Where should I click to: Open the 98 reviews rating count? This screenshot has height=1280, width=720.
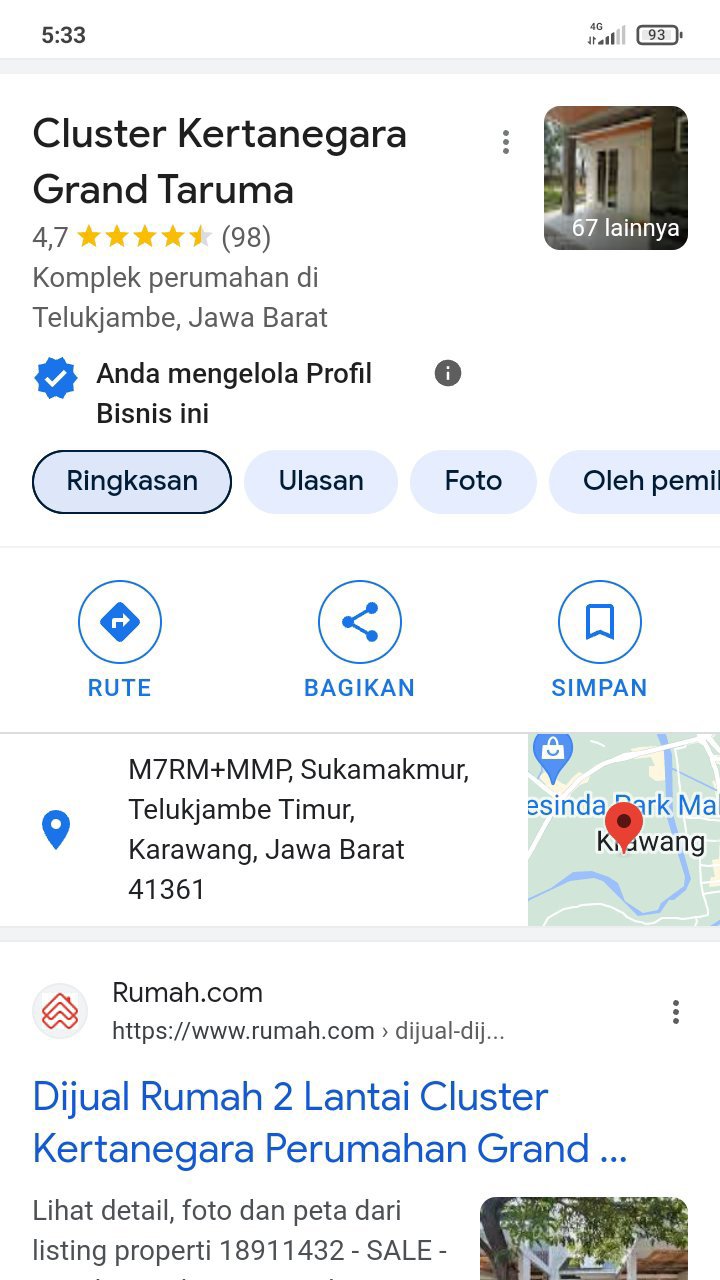(246, 237)
